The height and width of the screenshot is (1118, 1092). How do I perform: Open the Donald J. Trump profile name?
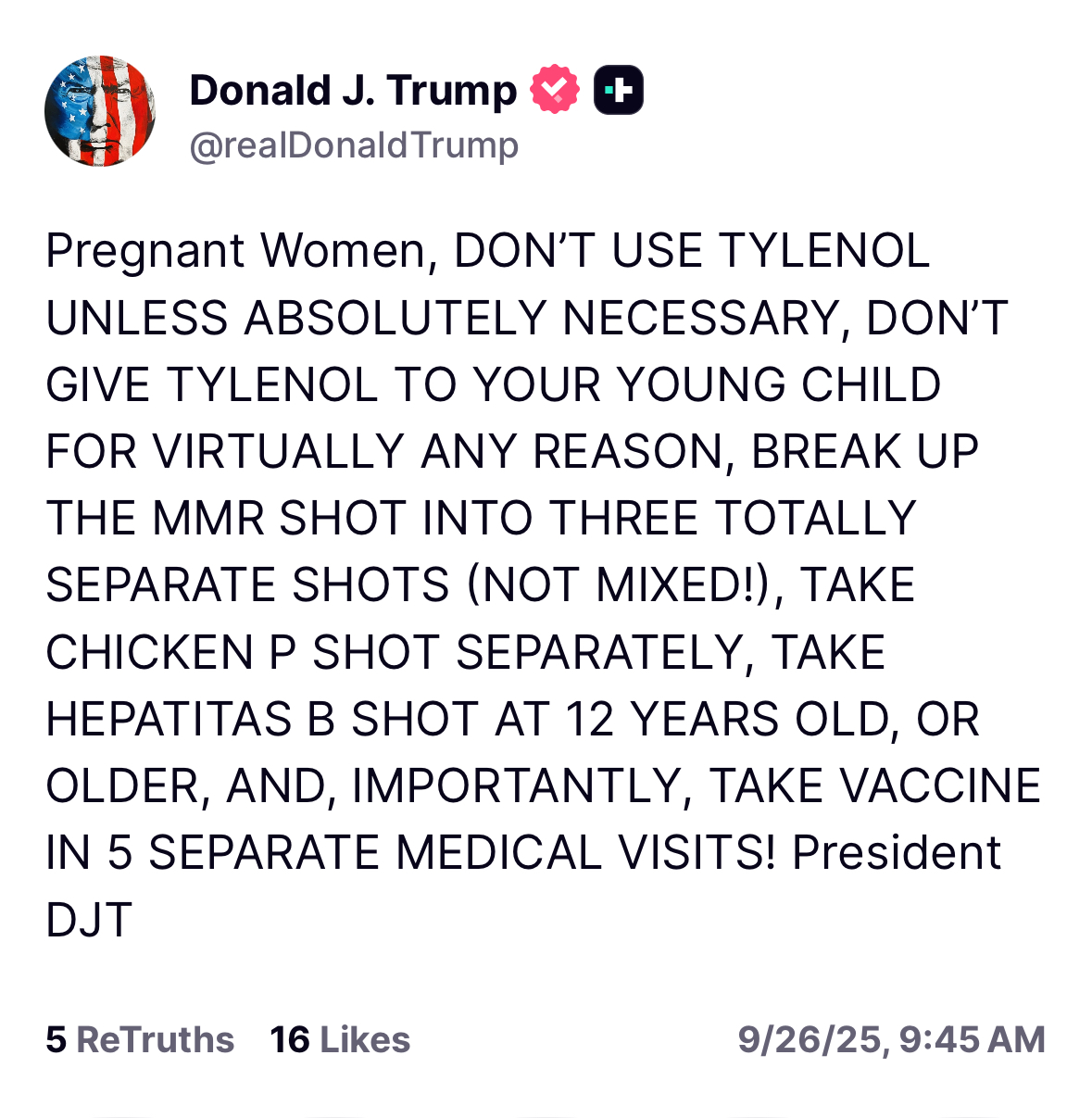click(353, 91)
